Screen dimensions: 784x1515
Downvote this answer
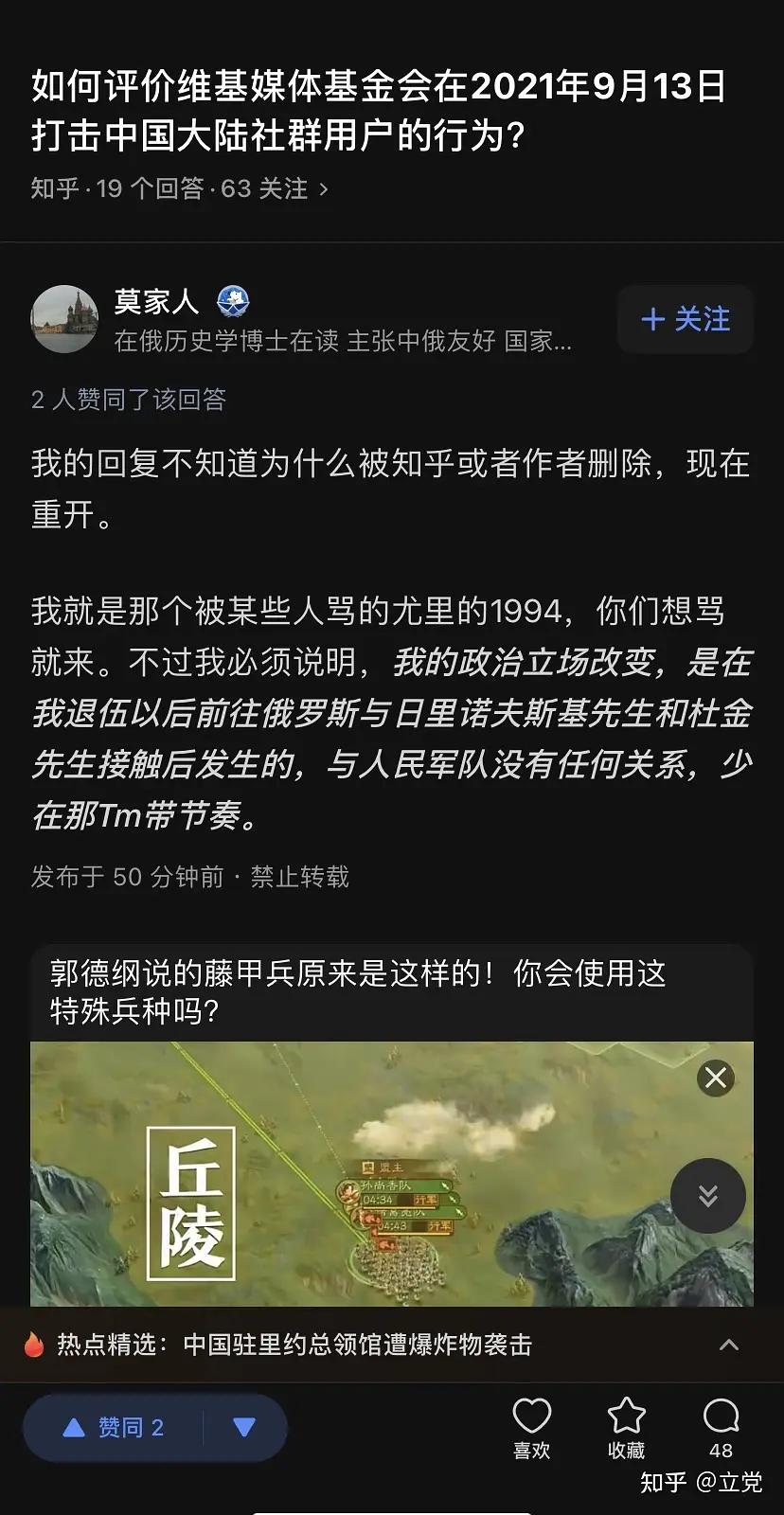(x=244, y=1428)
